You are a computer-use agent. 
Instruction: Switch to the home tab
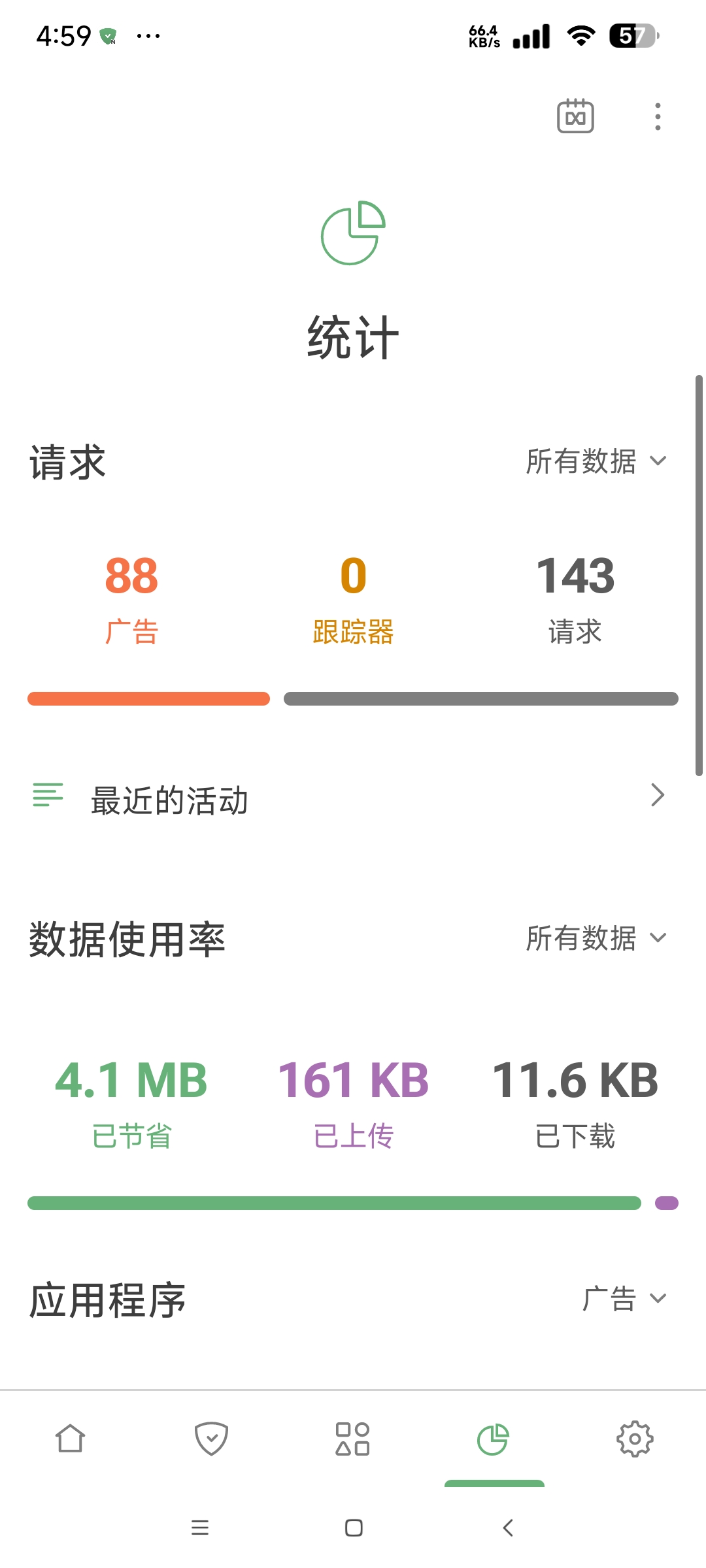click(71, 1439)
